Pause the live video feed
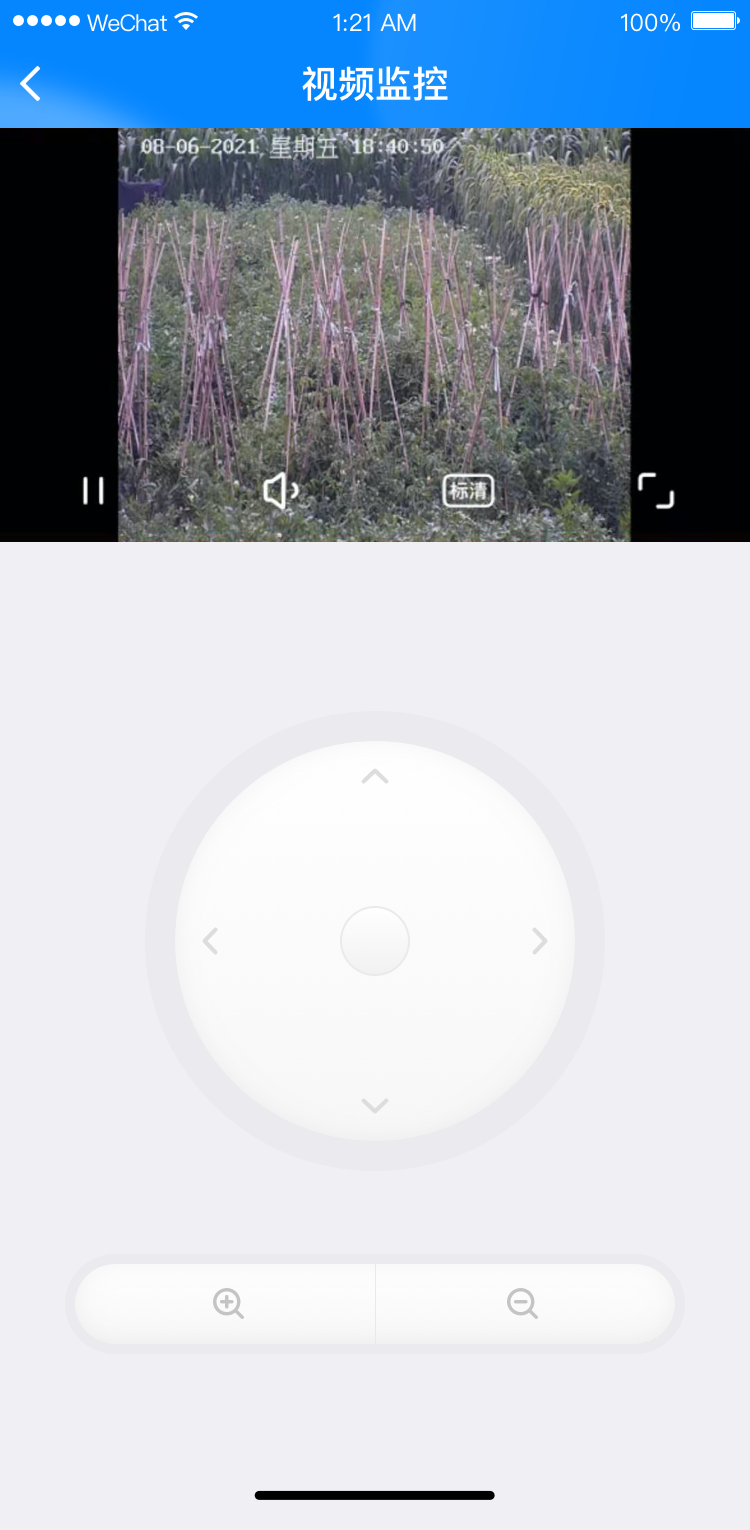 [x=93, y=490]
